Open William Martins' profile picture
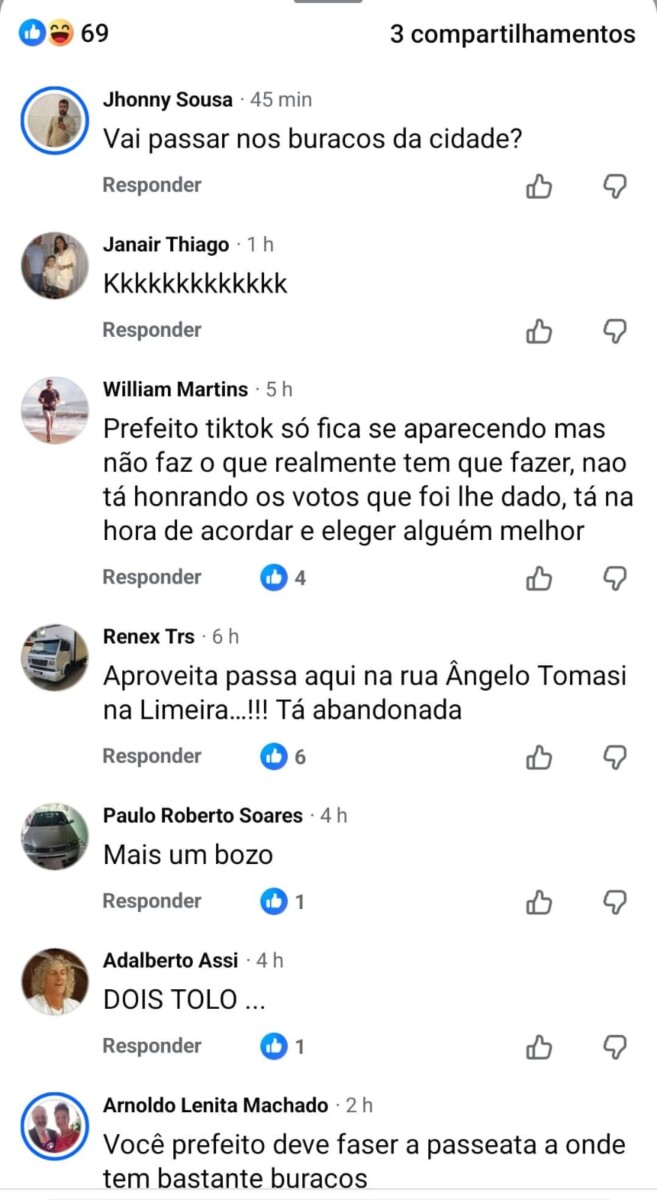 [x=56, y=410]
